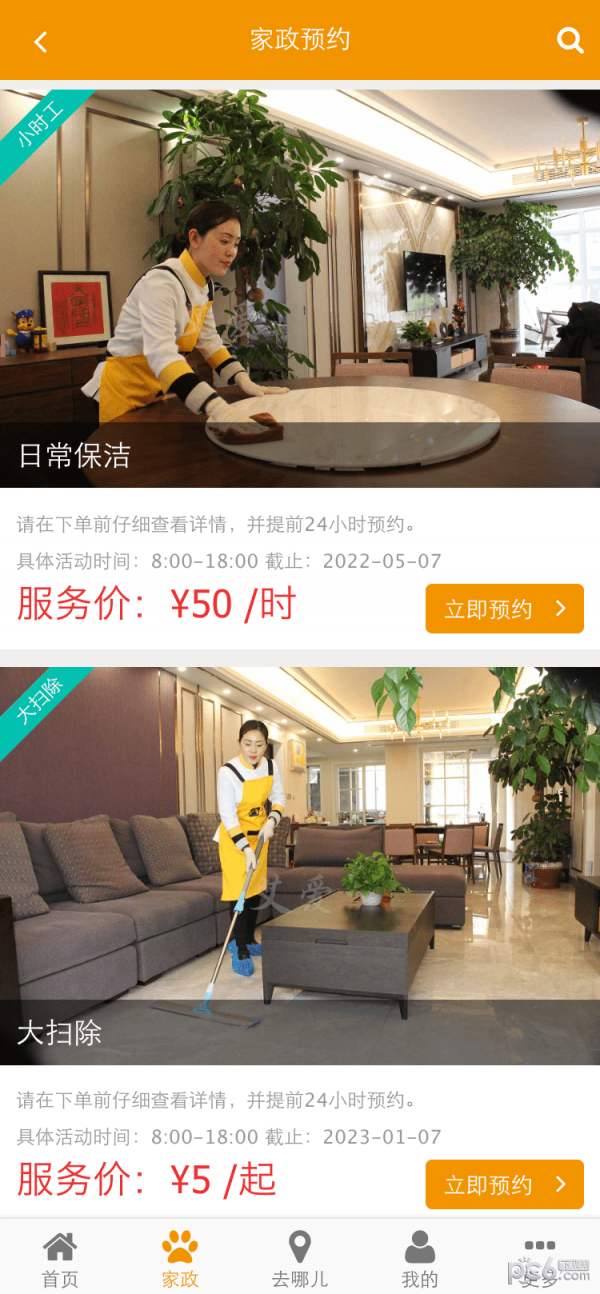
Task: Open the 日常保洁 service photo card
Action: (300, 288)
